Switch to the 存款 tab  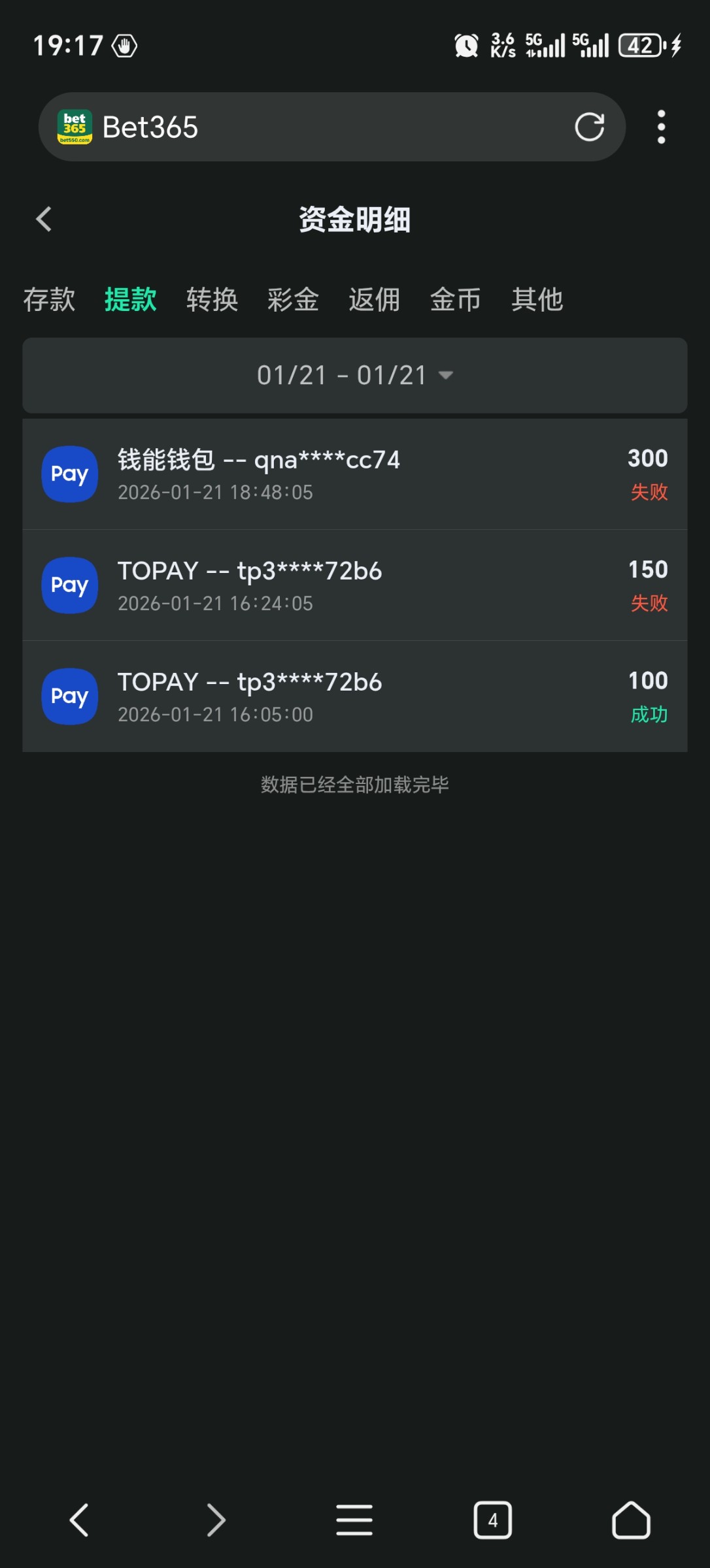pos(49,300)
